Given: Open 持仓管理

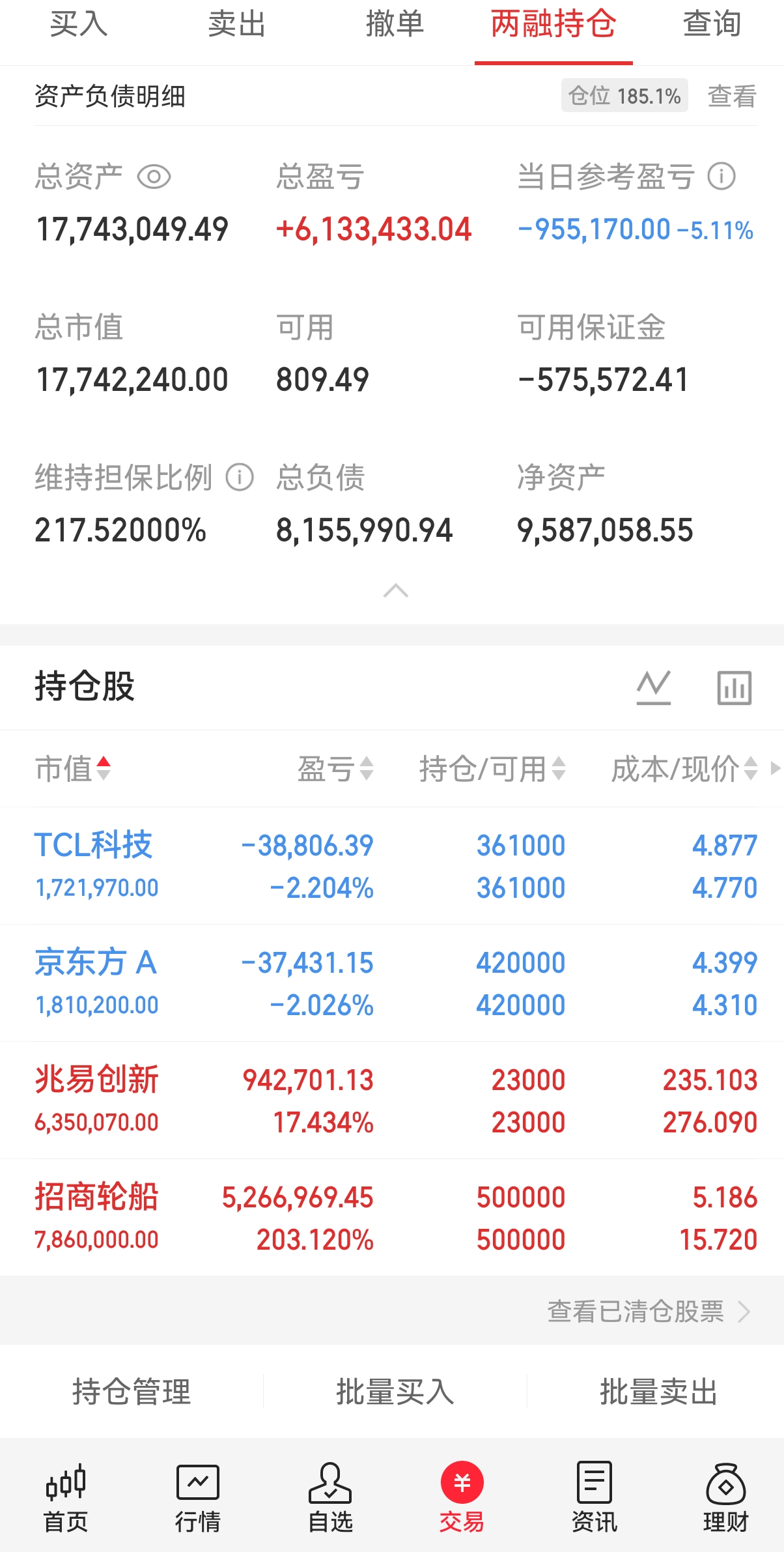Looking at the screenshot, I should click(x=132, y=1392).
